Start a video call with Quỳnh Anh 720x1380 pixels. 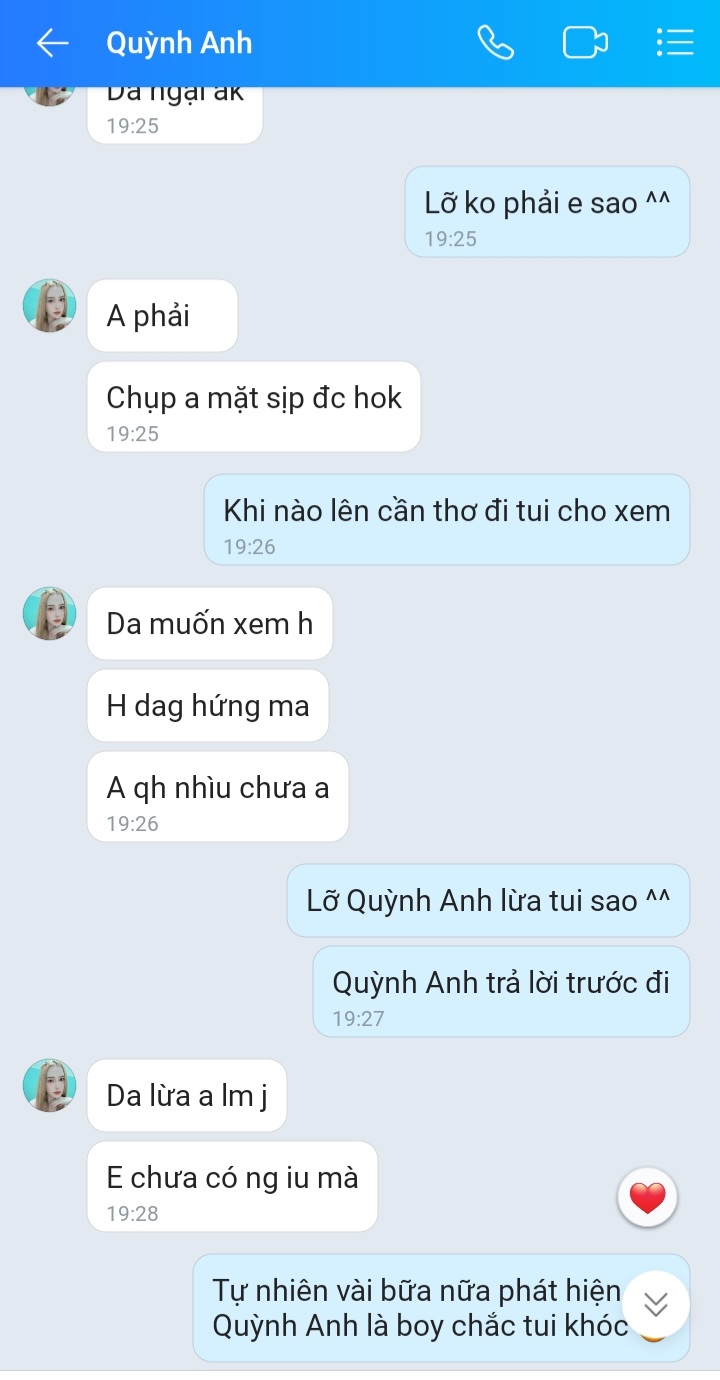tap(585, 43)
